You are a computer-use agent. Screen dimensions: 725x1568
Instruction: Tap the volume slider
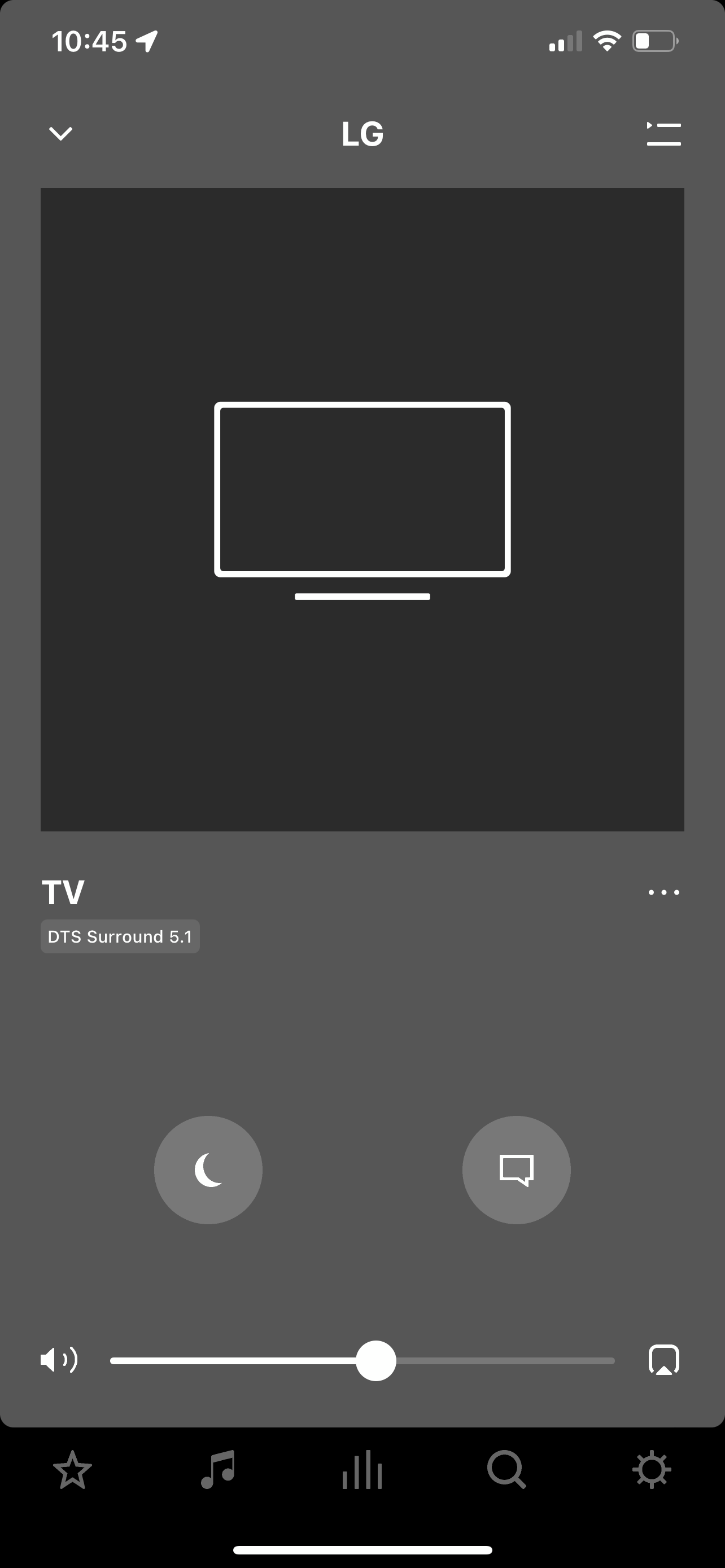362,1360
